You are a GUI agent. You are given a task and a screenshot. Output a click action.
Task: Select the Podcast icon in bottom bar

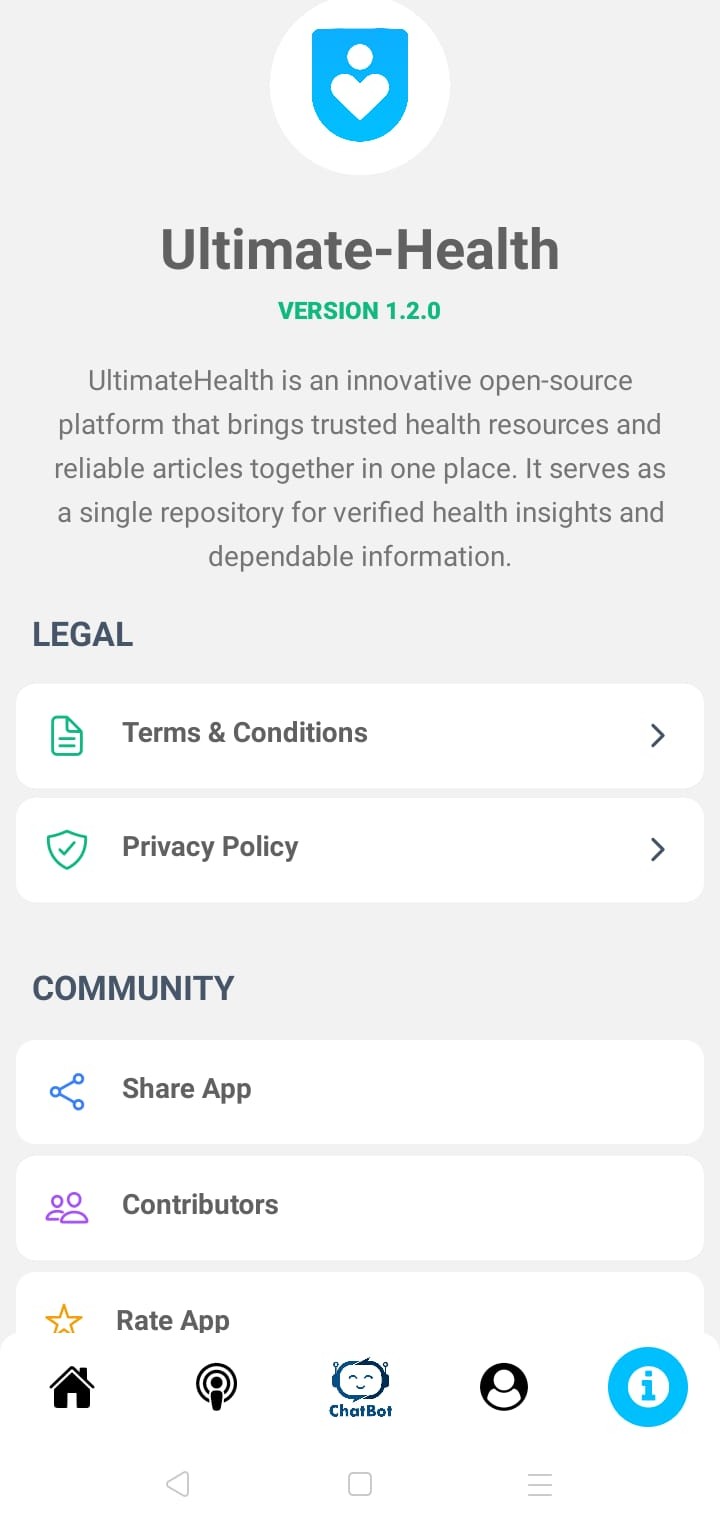[x=215, y=1386]
